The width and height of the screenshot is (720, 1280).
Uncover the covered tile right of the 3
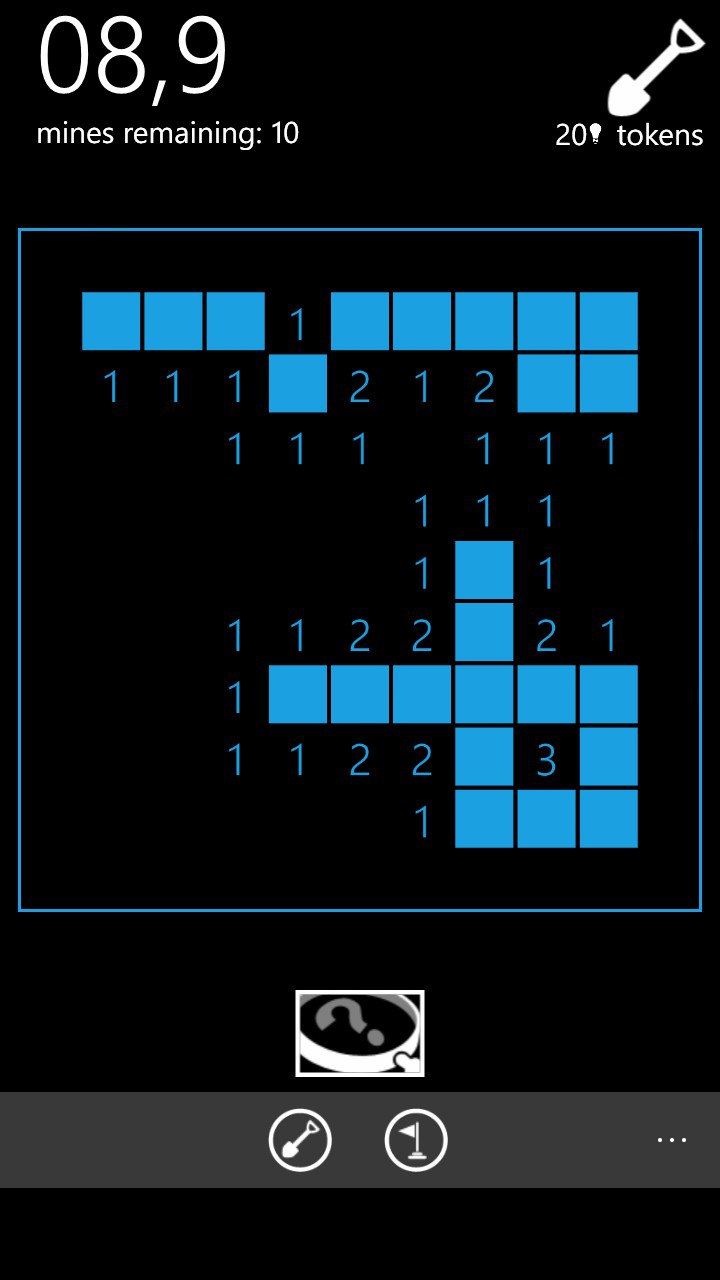point(609,757)
